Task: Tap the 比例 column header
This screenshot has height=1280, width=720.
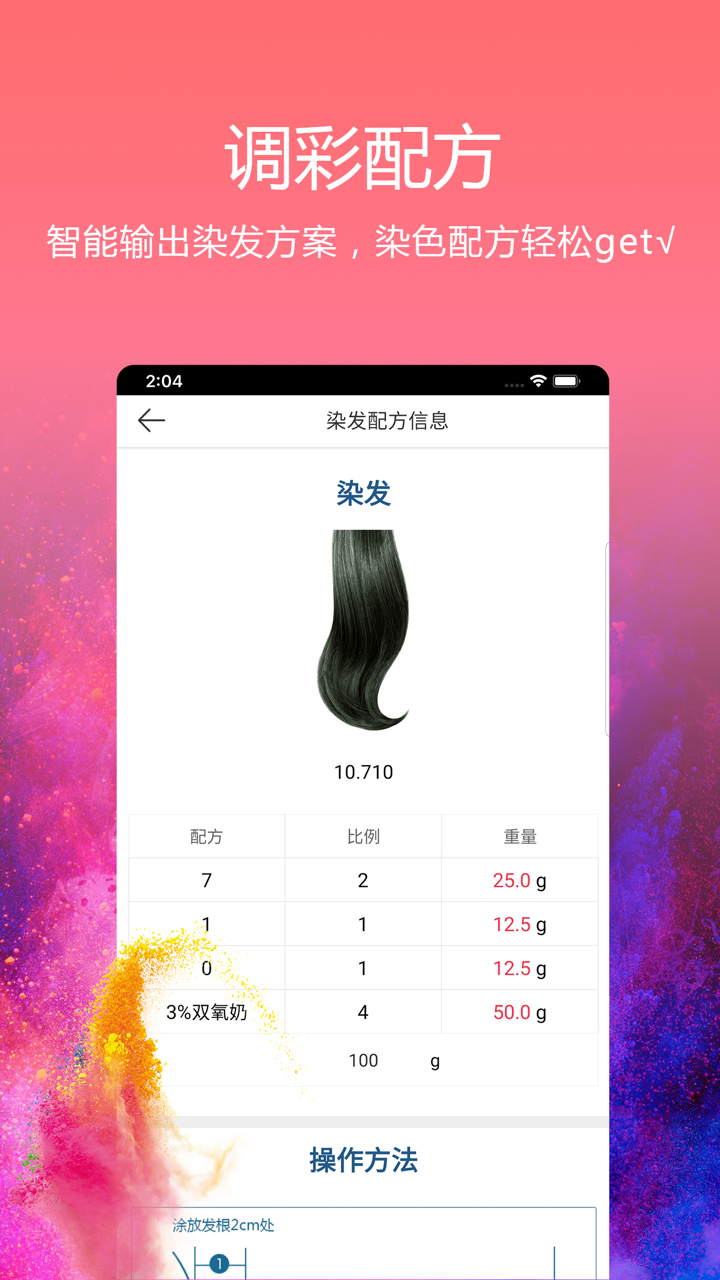Action: pyautogui.click(x=363, y=837)
